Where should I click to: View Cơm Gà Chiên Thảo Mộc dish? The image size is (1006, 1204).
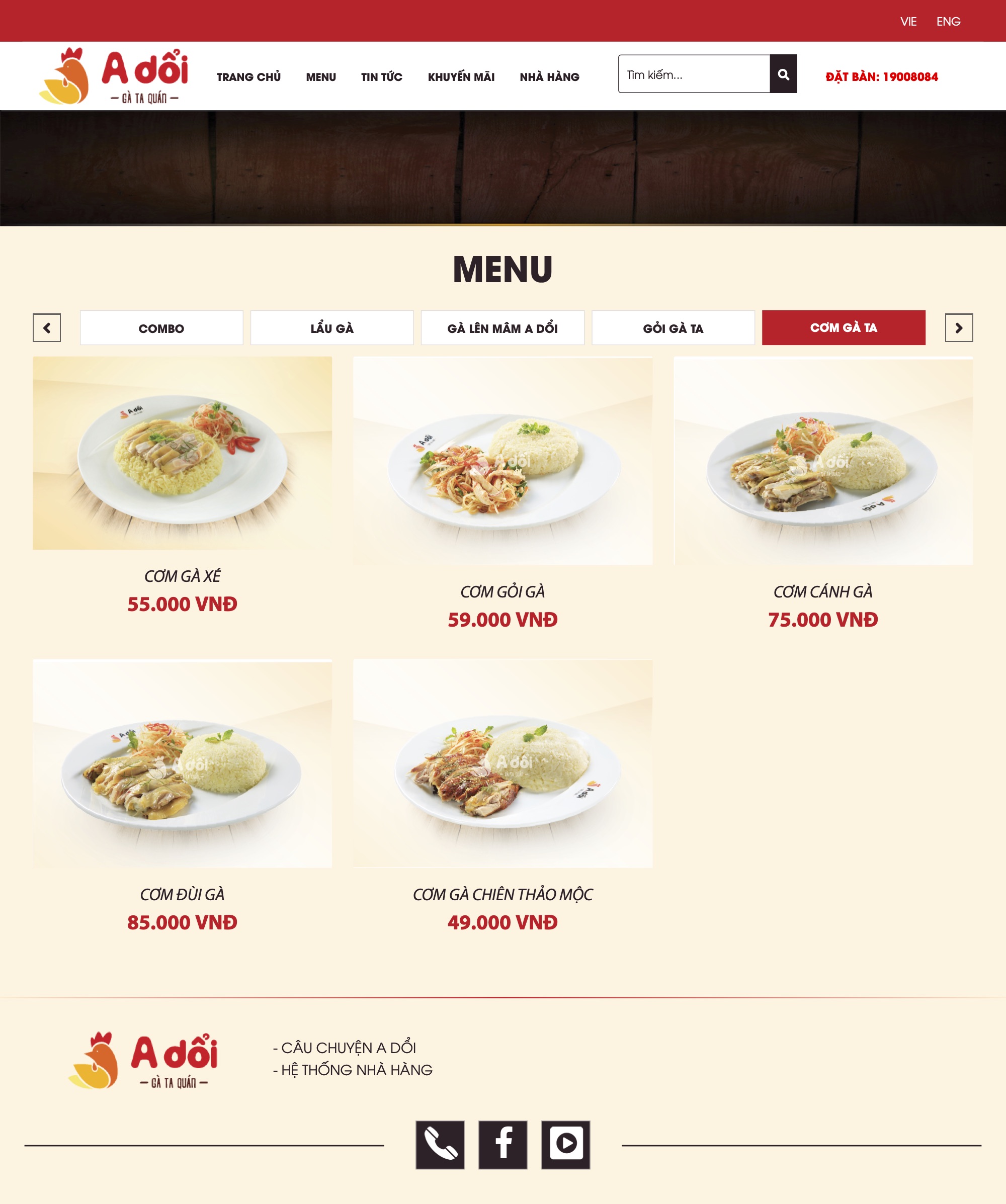[502, 763]
